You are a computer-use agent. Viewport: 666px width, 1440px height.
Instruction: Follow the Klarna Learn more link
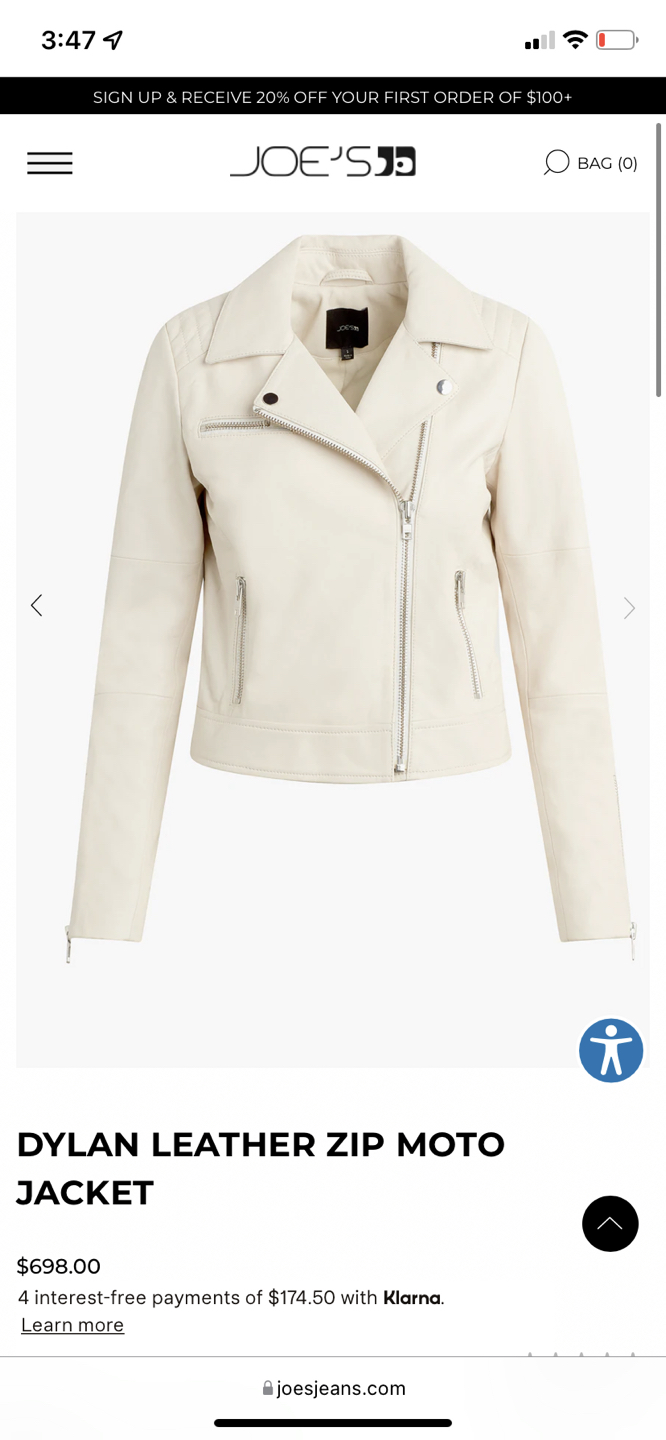[73, 1325]
